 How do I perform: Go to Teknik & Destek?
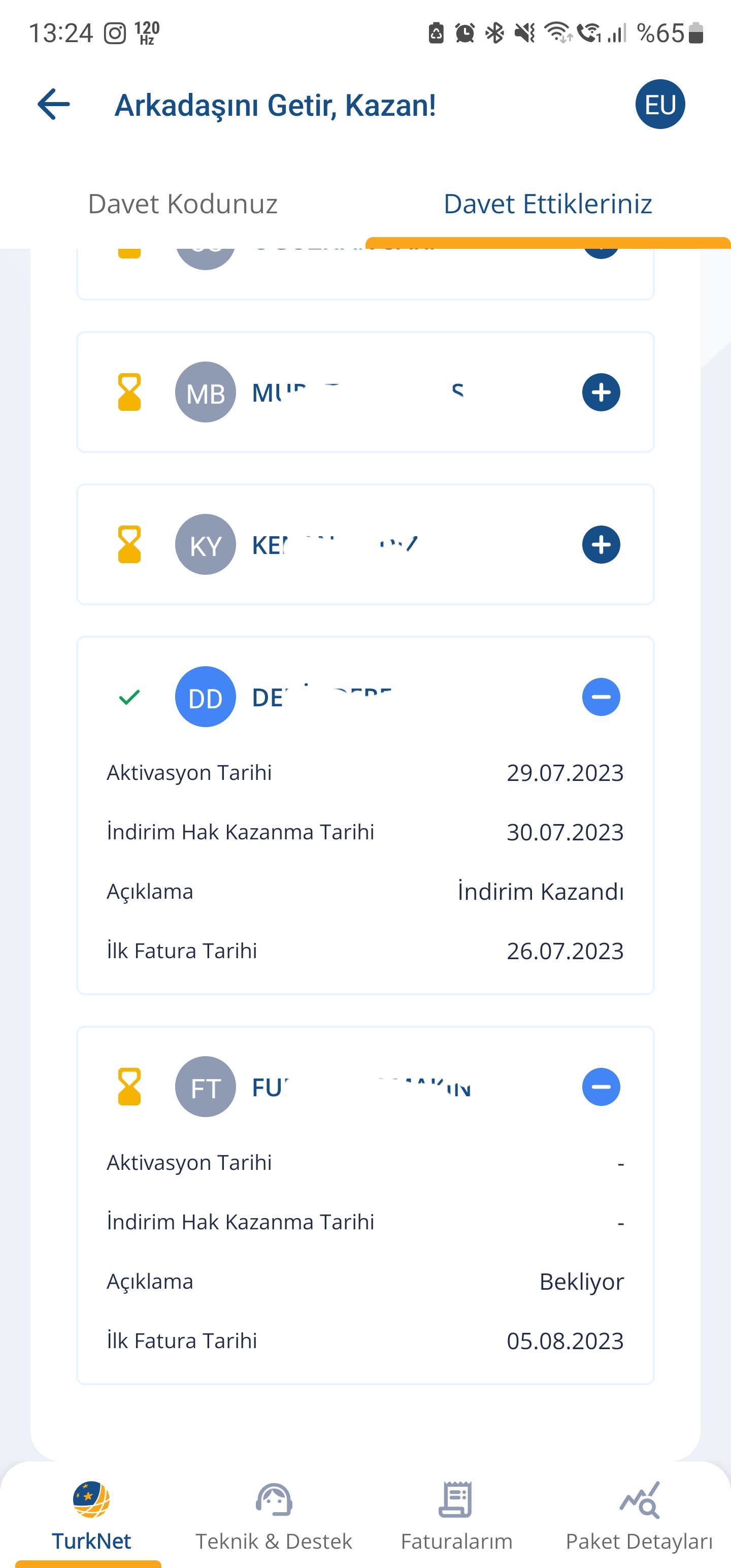(x=274, y=1516)
